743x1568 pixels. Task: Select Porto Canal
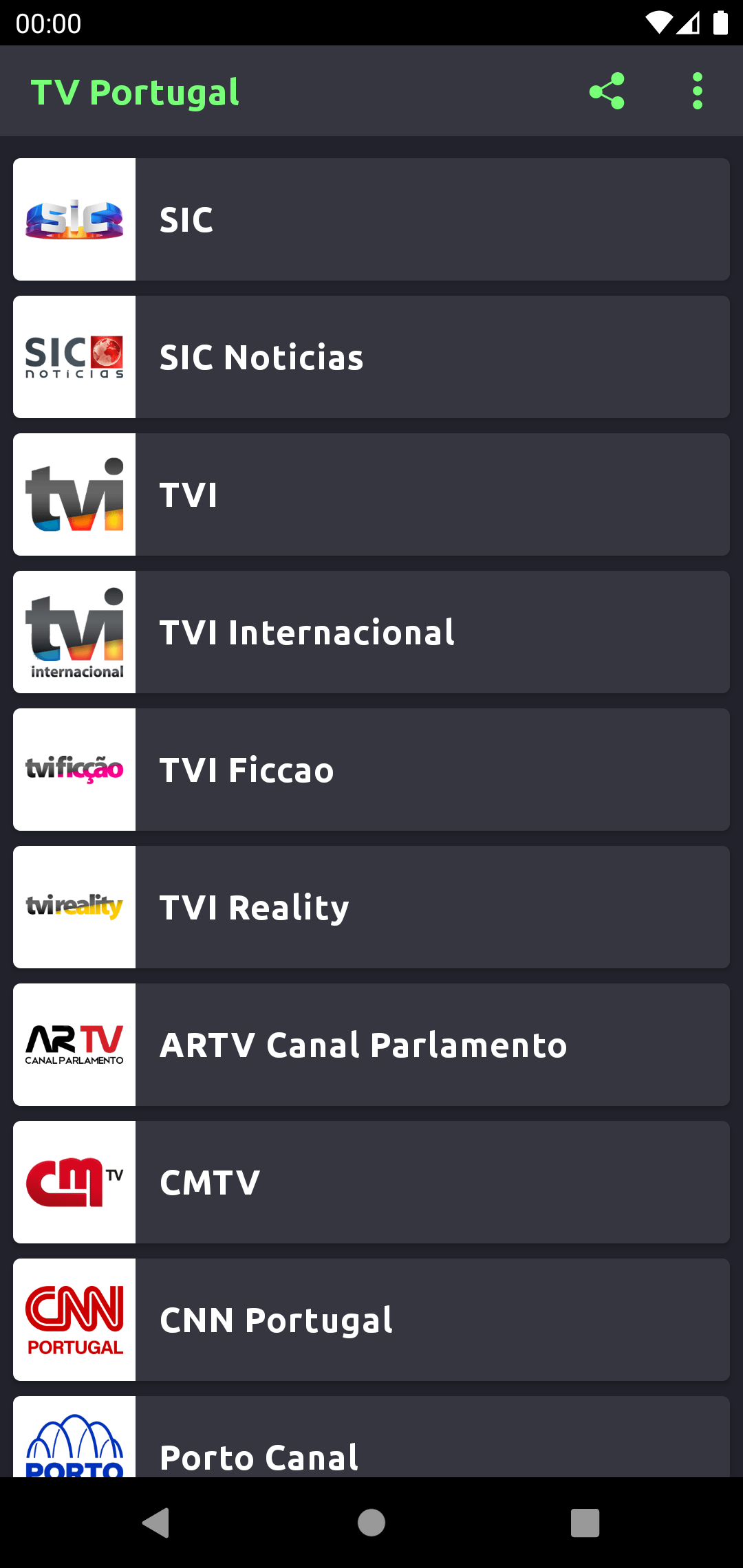371,1437
